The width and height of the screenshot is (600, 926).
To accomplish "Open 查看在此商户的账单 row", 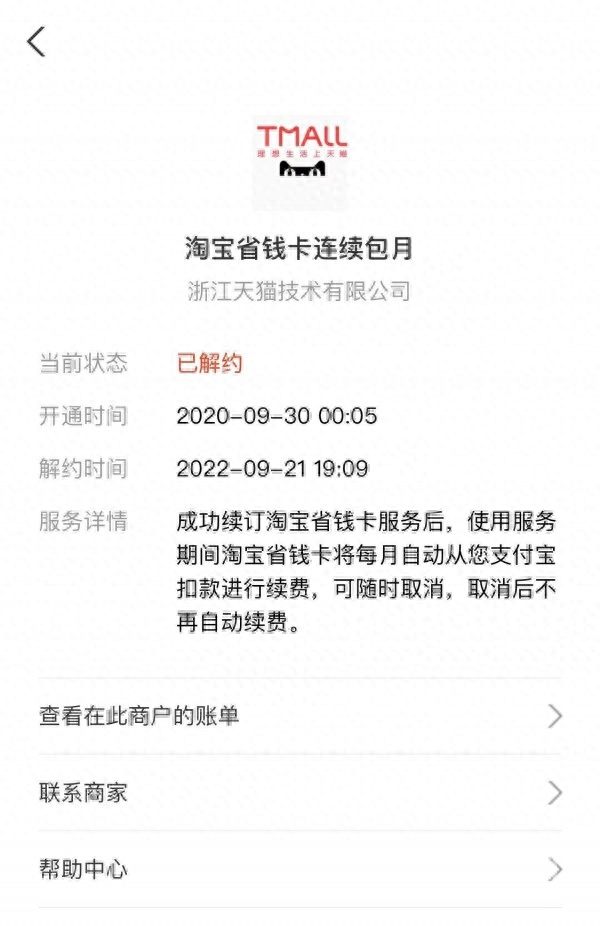I will point(300,716).
